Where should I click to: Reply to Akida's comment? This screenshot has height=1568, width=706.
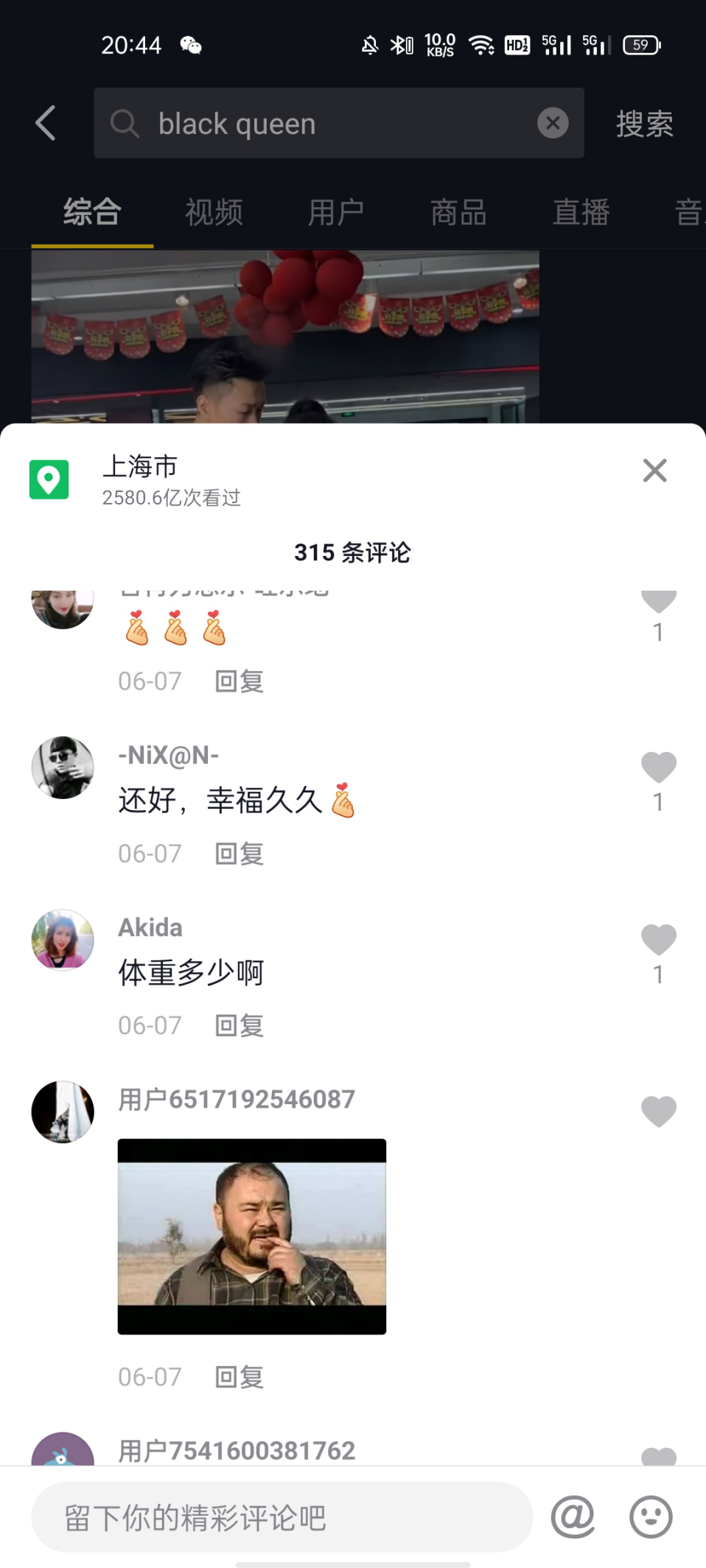point(239,1025)
